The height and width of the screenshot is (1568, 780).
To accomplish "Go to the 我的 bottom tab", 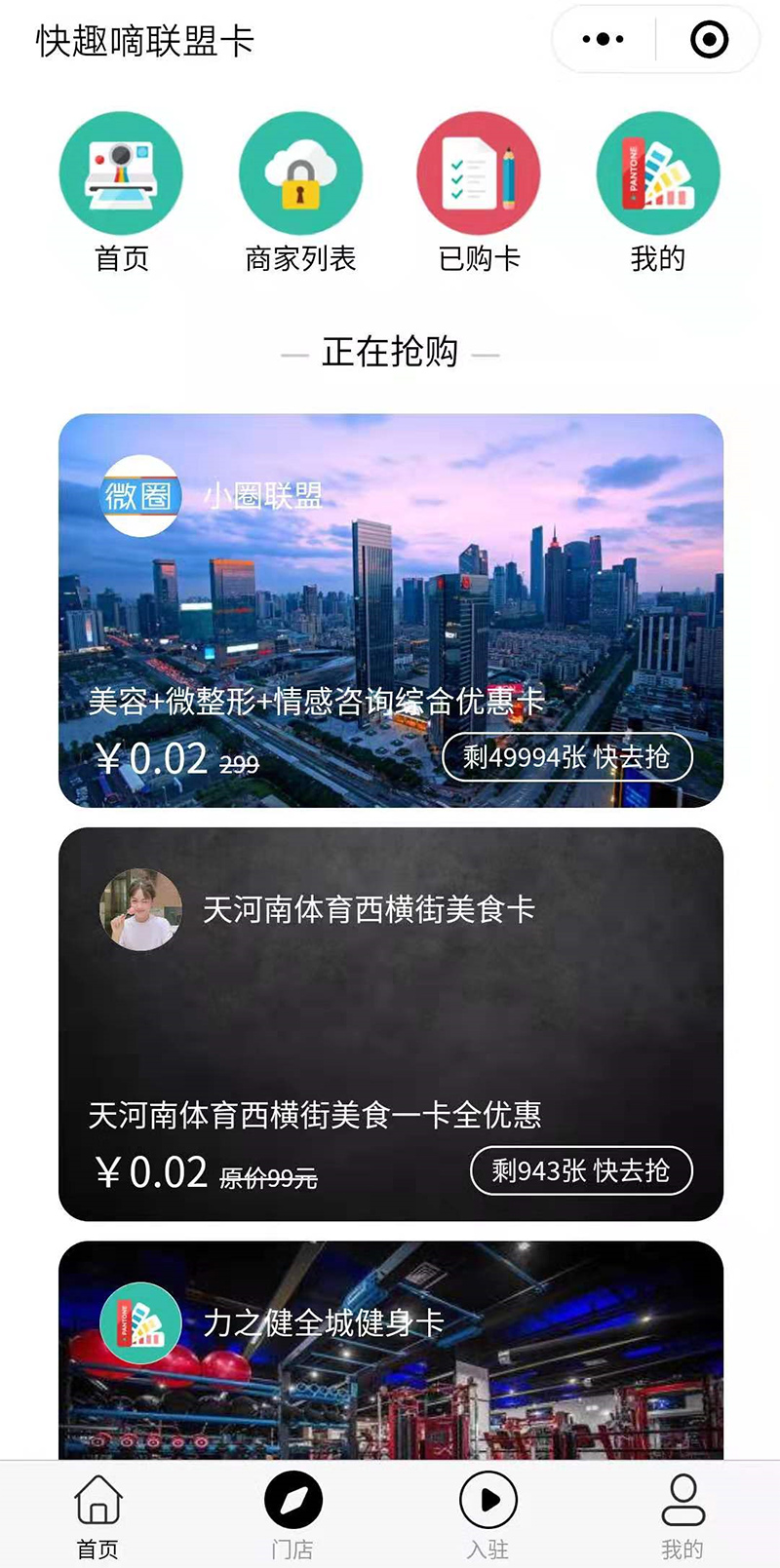I will pos(682,1513).
